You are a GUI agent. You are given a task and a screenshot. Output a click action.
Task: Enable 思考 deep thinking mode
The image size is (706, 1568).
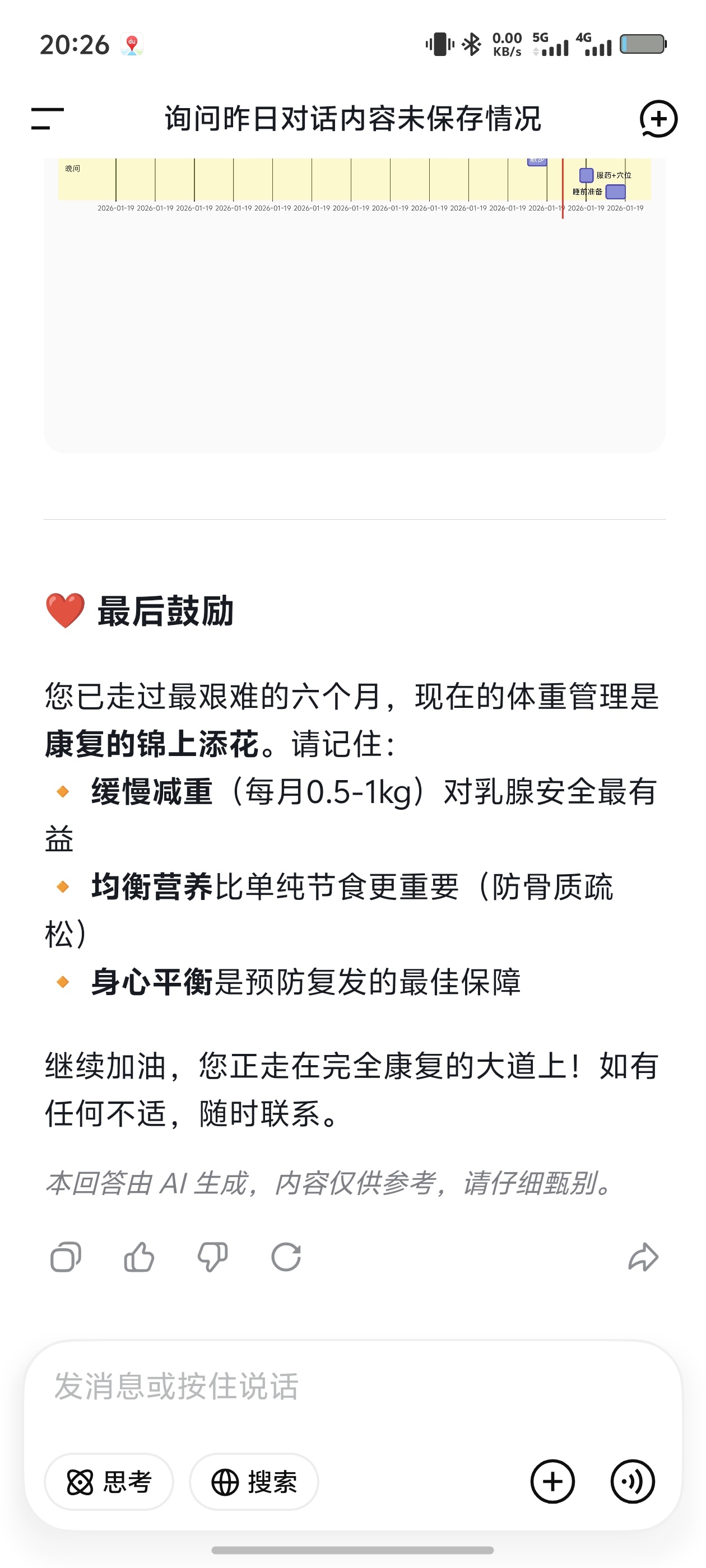[109, 1482]
